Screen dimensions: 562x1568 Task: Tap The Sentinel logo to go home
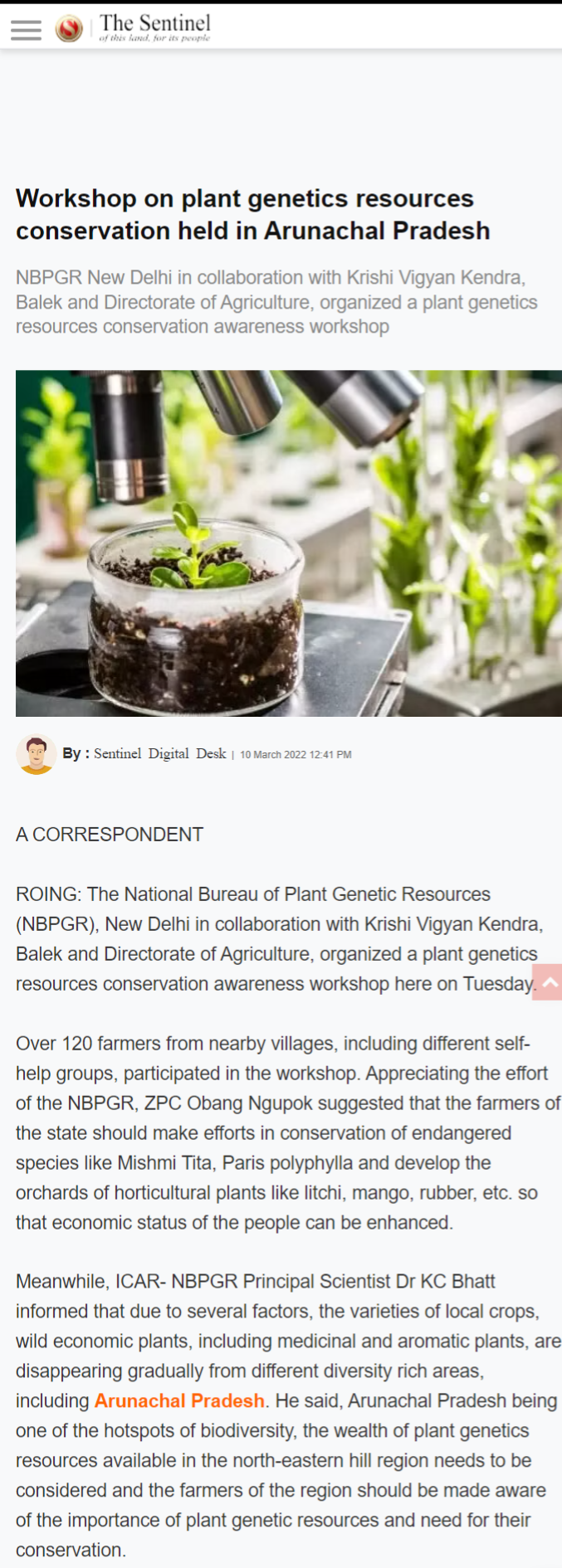click(133, 27)
